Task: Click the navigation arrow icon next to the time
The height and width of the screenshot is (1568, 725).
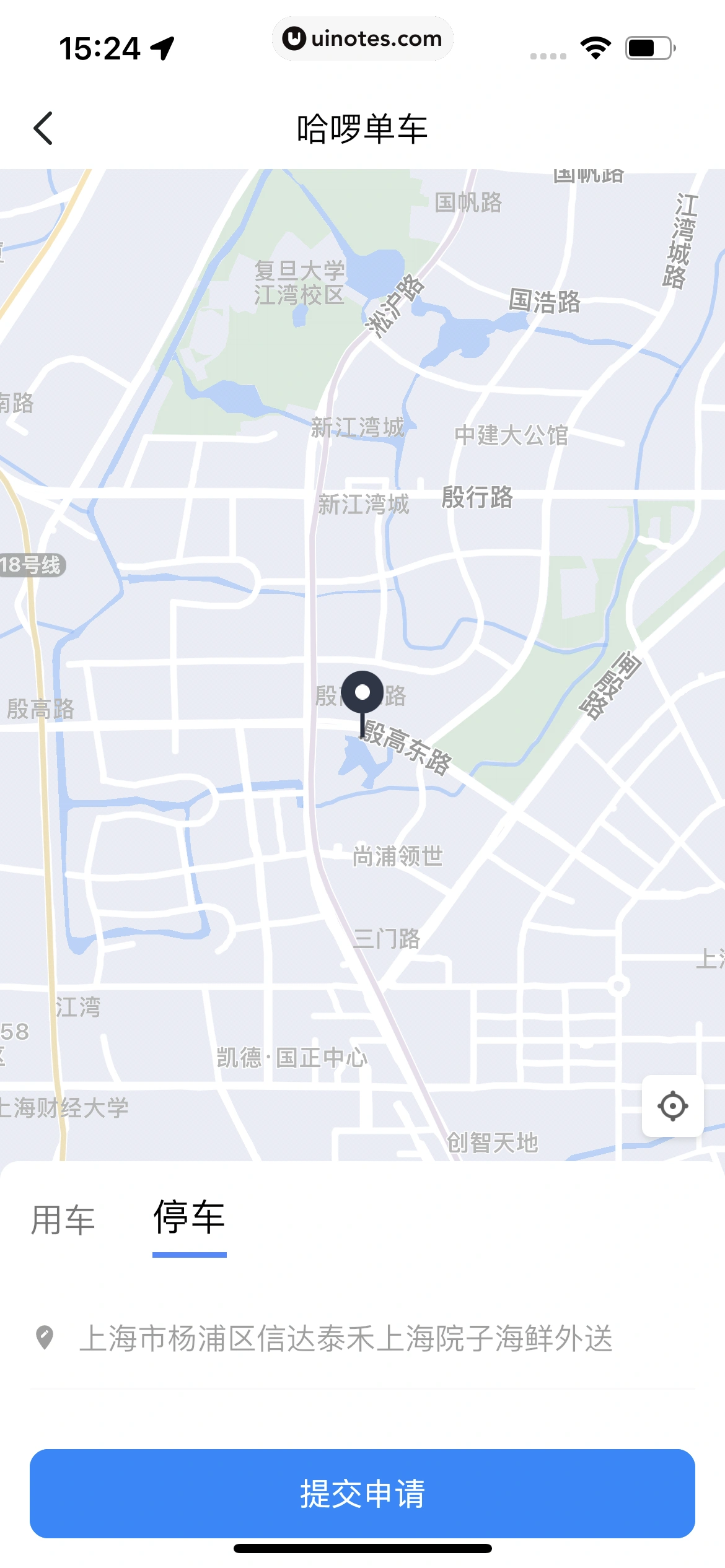Action: 162,48
